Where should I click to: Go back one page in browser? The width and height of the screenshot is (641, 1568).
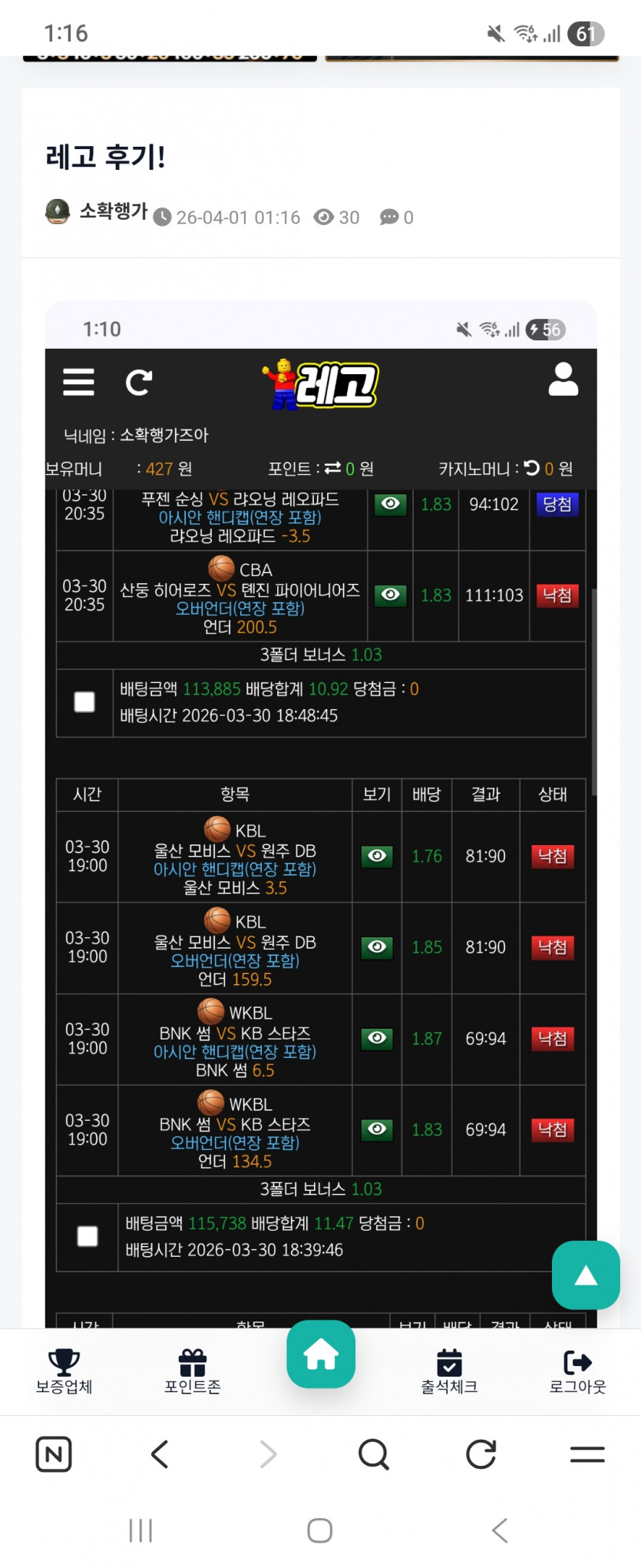(160, 1454)
